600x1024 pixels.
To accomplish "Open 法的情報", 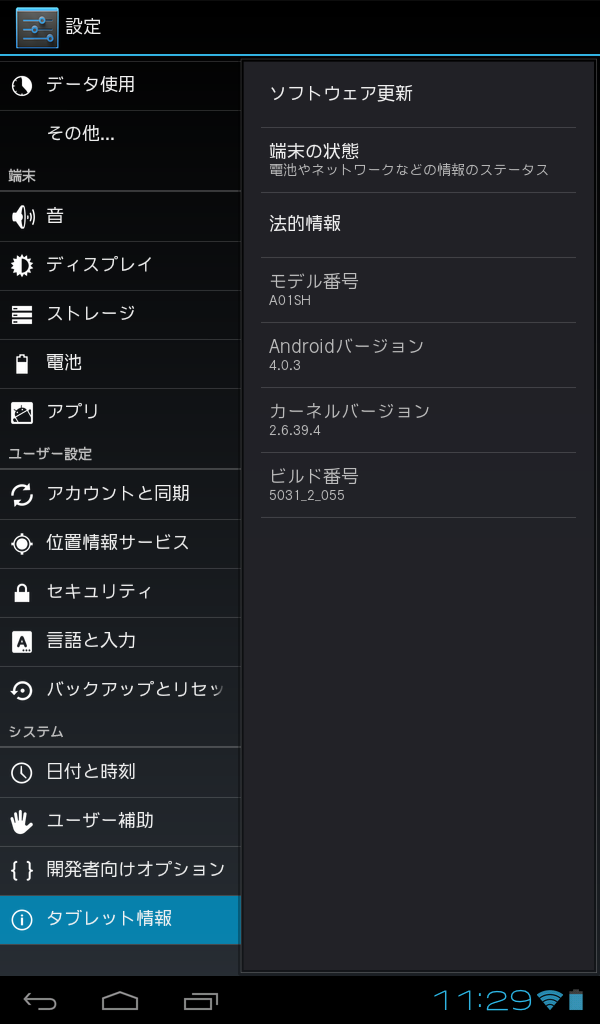I will click(x=418, y=224).
